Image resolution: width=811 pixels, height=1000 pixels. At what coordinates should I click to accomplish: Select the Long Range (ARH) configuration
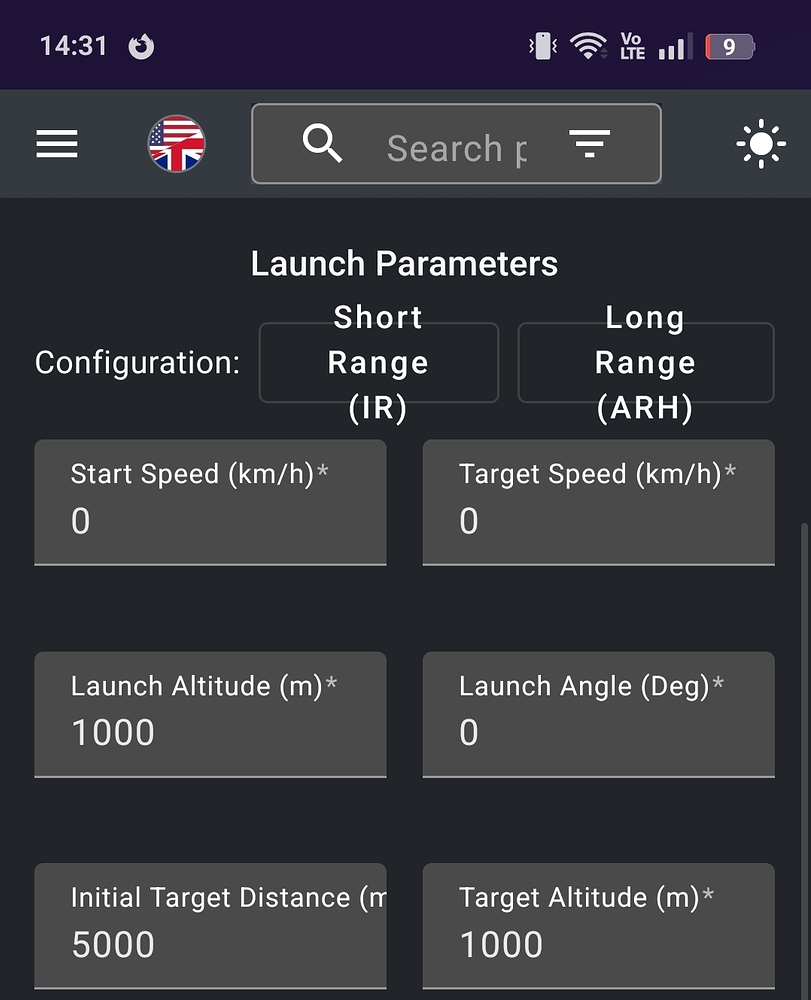[645, 362]
